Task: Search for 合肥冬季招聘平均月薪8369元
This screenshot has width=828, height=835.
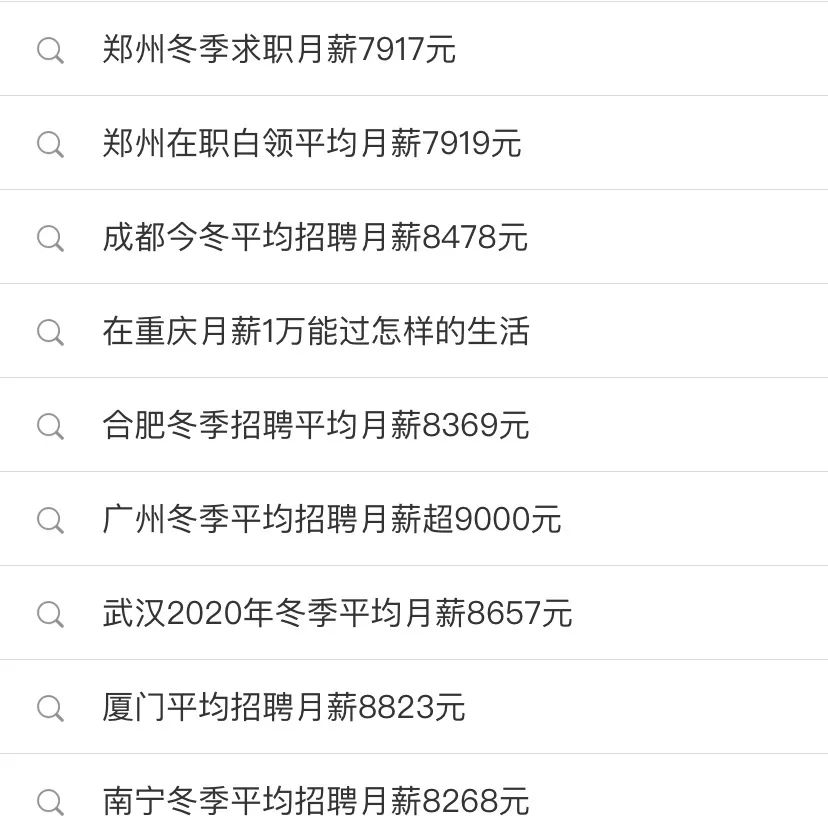Action: pos(316,425)
